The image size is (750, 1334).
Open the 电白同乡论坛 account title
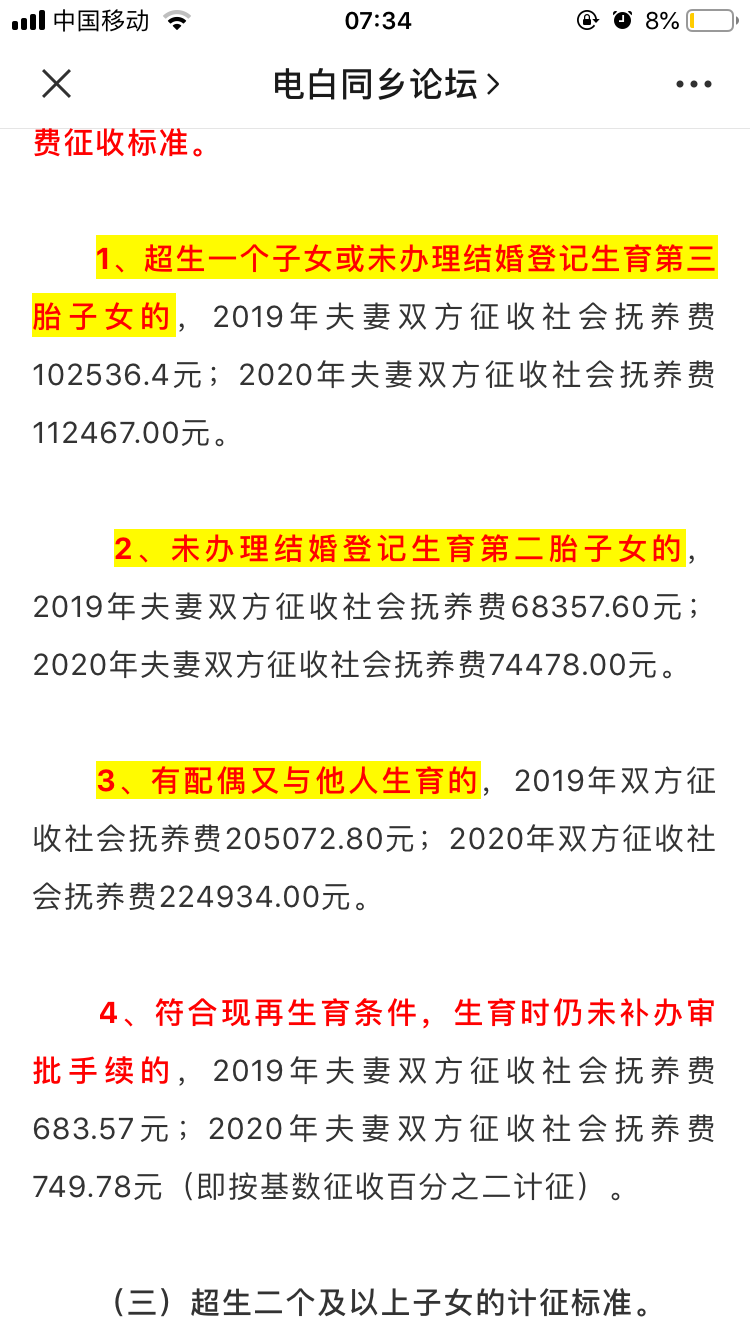385,85
